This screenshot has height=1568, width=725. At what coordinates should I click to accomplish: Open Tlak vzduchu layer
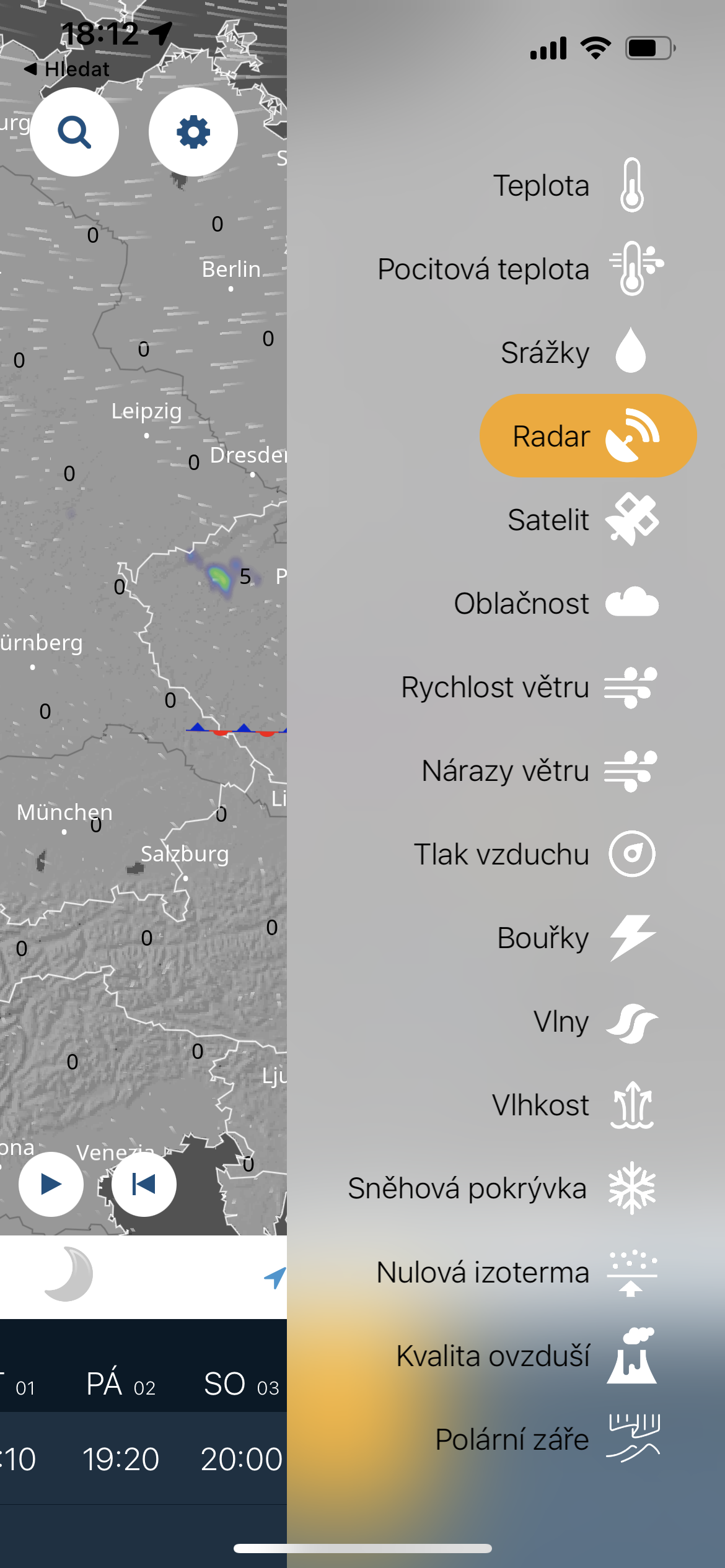(x=533, y=855)
